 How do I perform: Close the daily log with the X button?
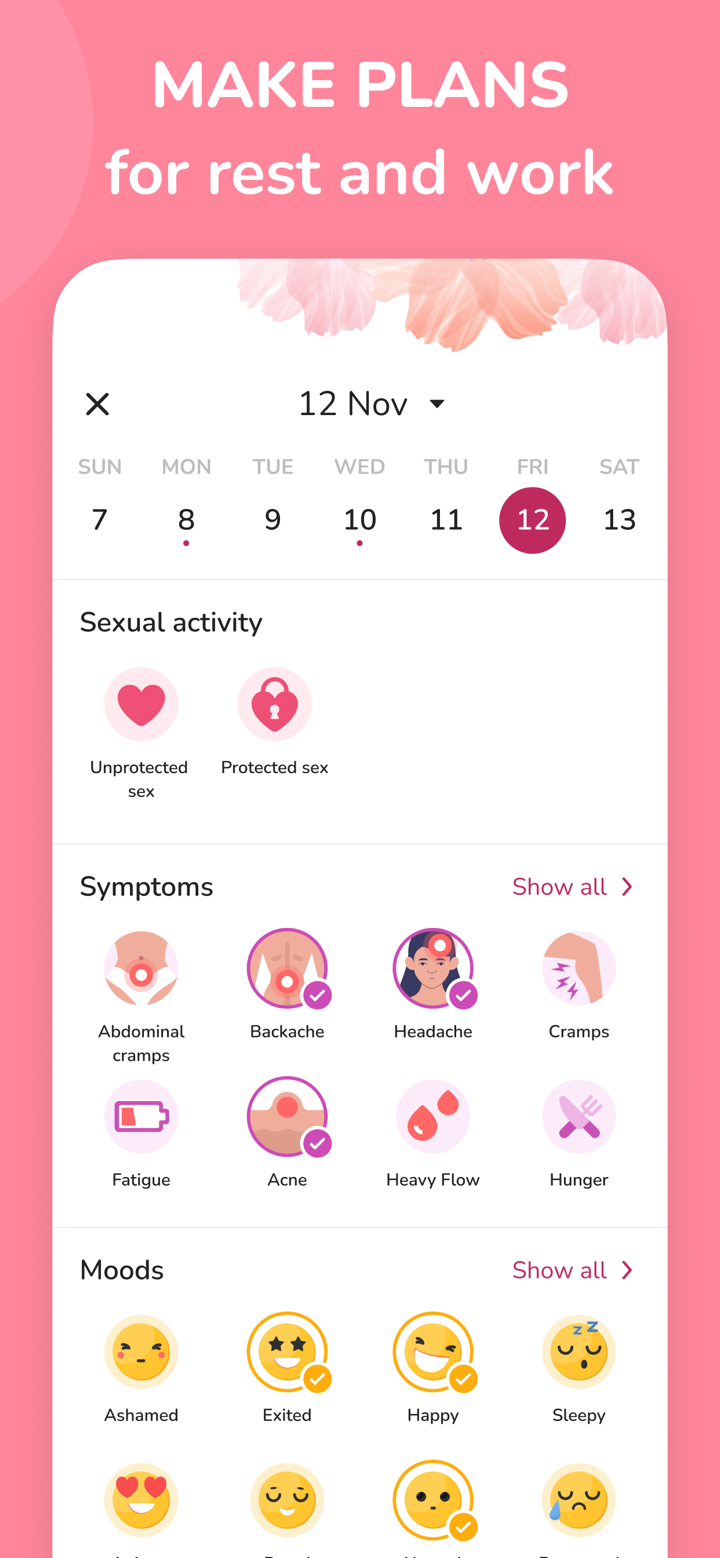(x=97, y=403)
